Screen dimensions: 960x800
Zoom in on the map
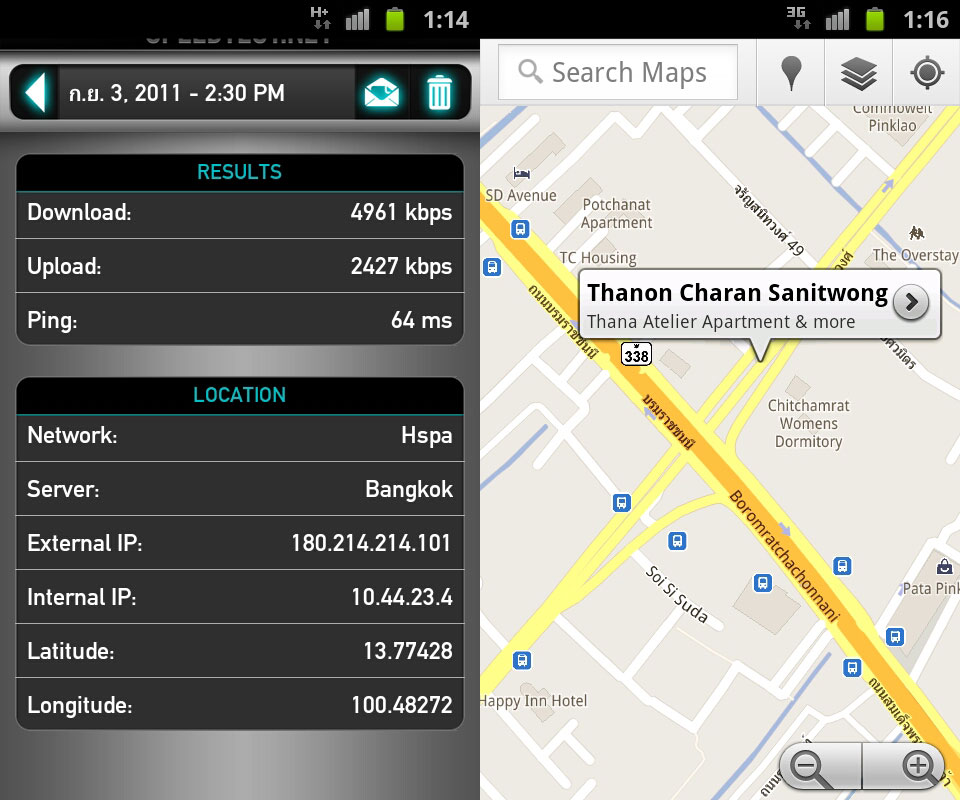919,768
